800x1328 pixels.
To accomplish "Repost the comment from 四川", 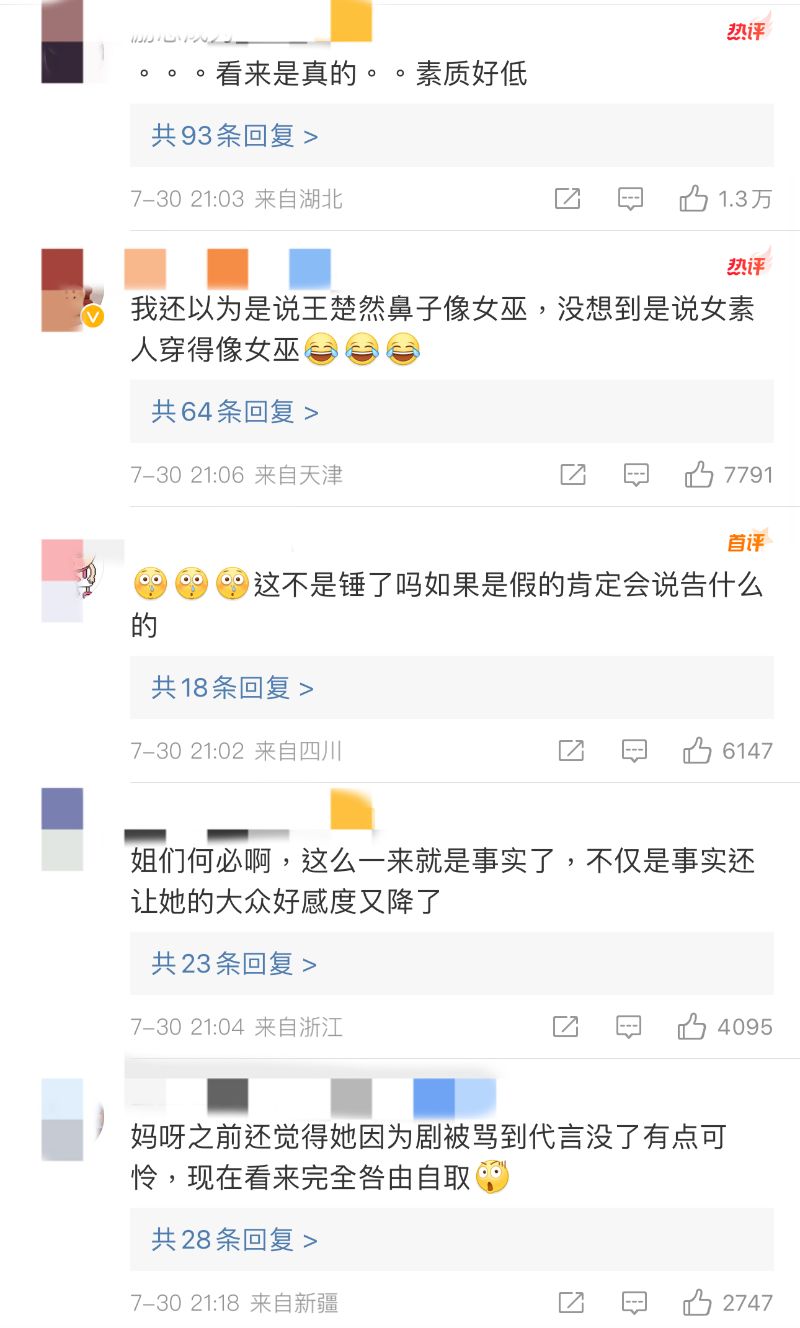I will coord(571,751).
